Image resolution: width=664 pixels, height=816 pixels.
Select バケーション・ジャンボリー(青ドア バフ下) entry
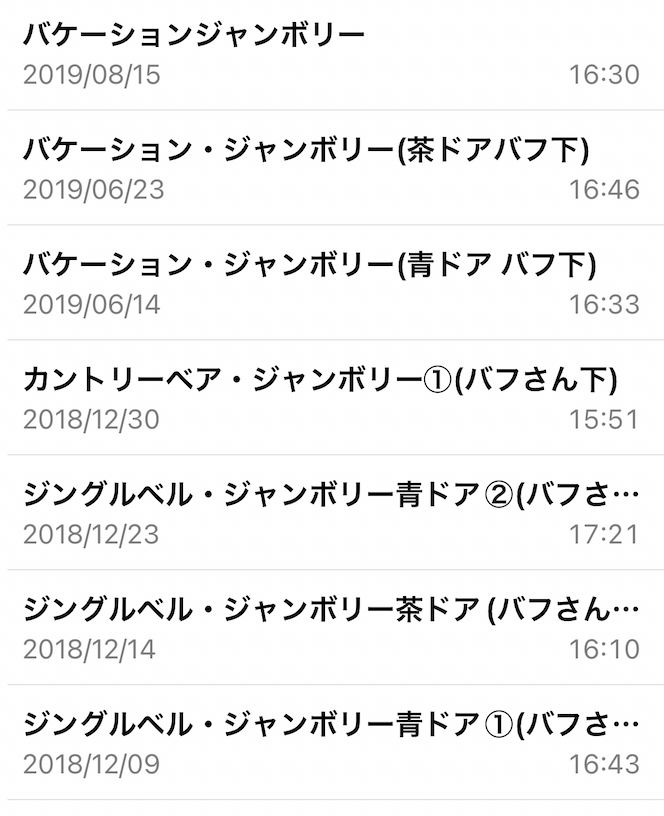point(332,283)
